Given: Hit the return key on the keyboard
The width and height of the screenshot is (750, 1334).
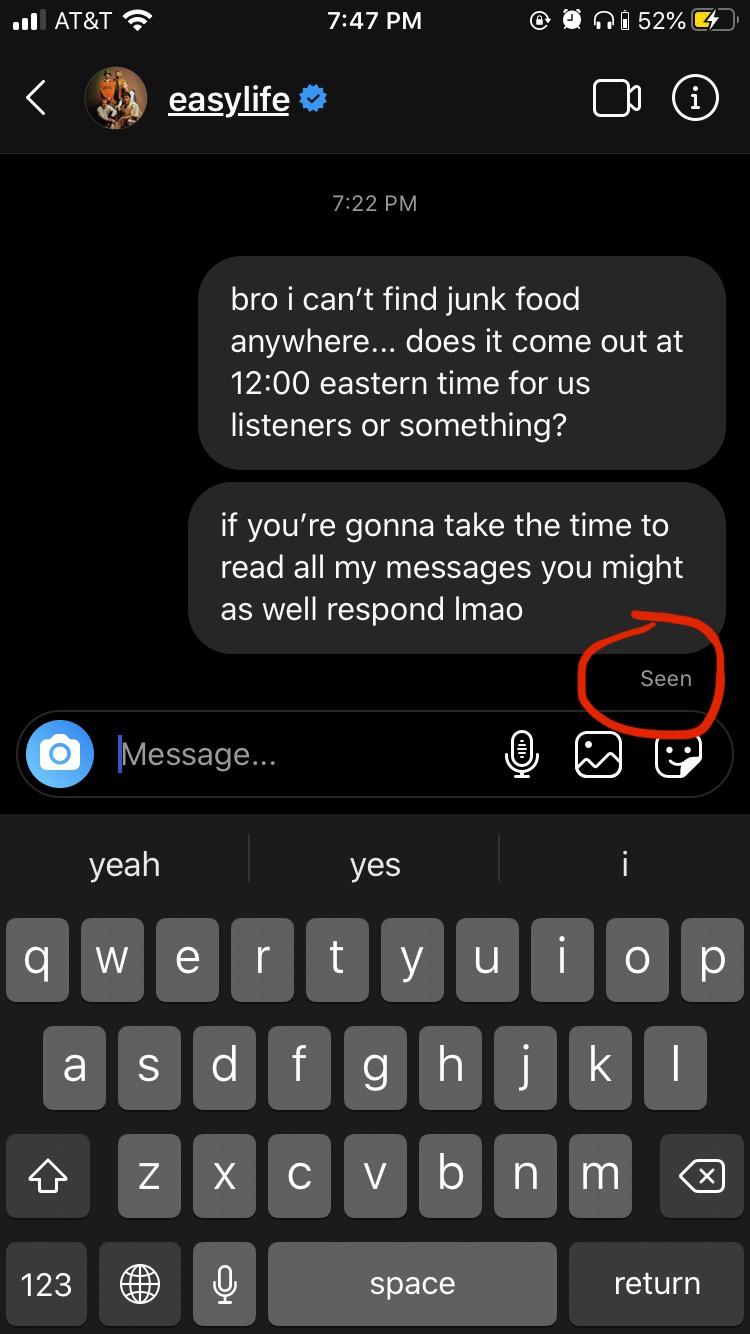Looking at the screenshot, I should point(656,1284).
